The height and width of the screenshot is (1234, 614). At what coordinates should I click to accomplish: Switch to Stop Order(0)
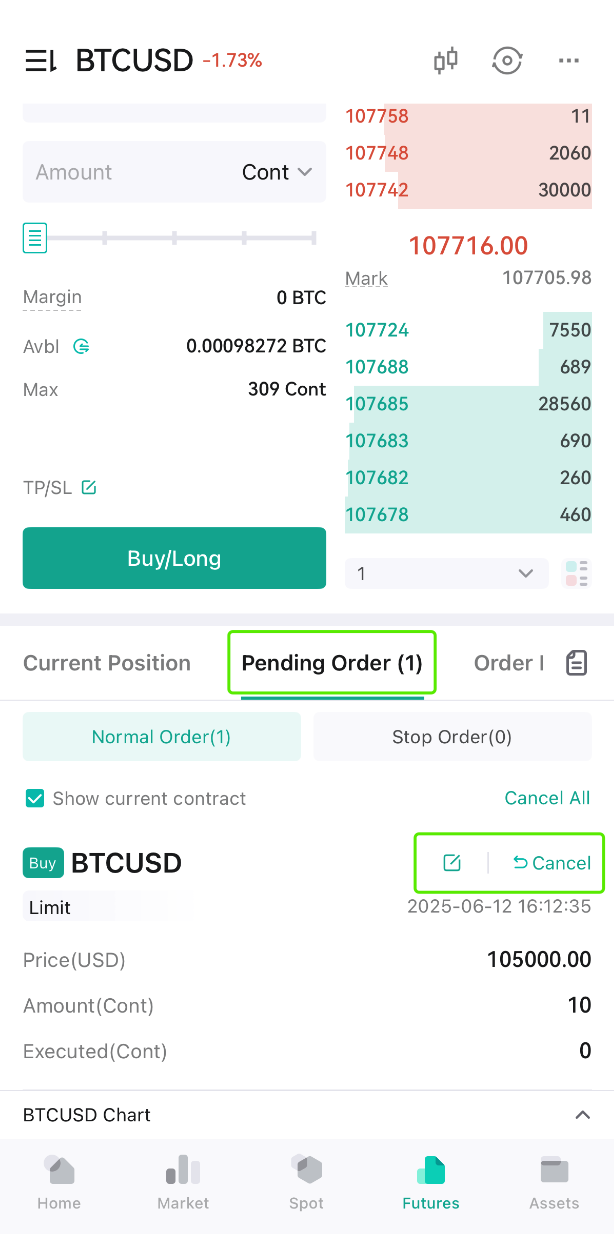[x=452, y=737]
